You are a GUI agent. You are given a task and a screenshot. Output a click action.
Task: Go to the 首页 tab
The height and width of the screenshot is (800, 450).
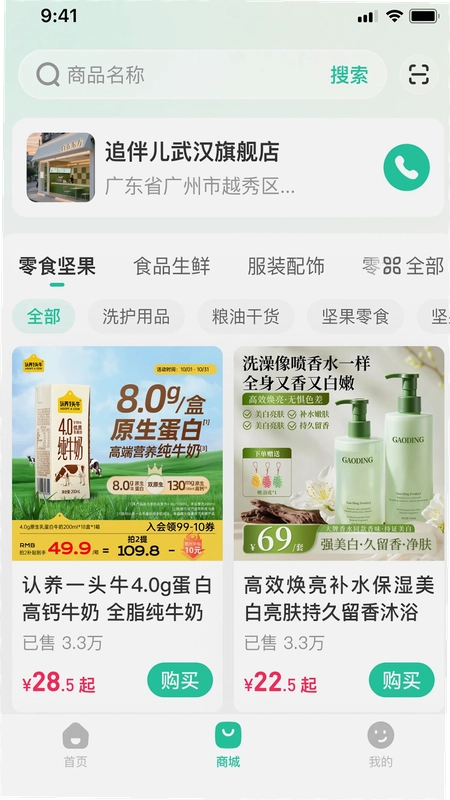[76, 745]
